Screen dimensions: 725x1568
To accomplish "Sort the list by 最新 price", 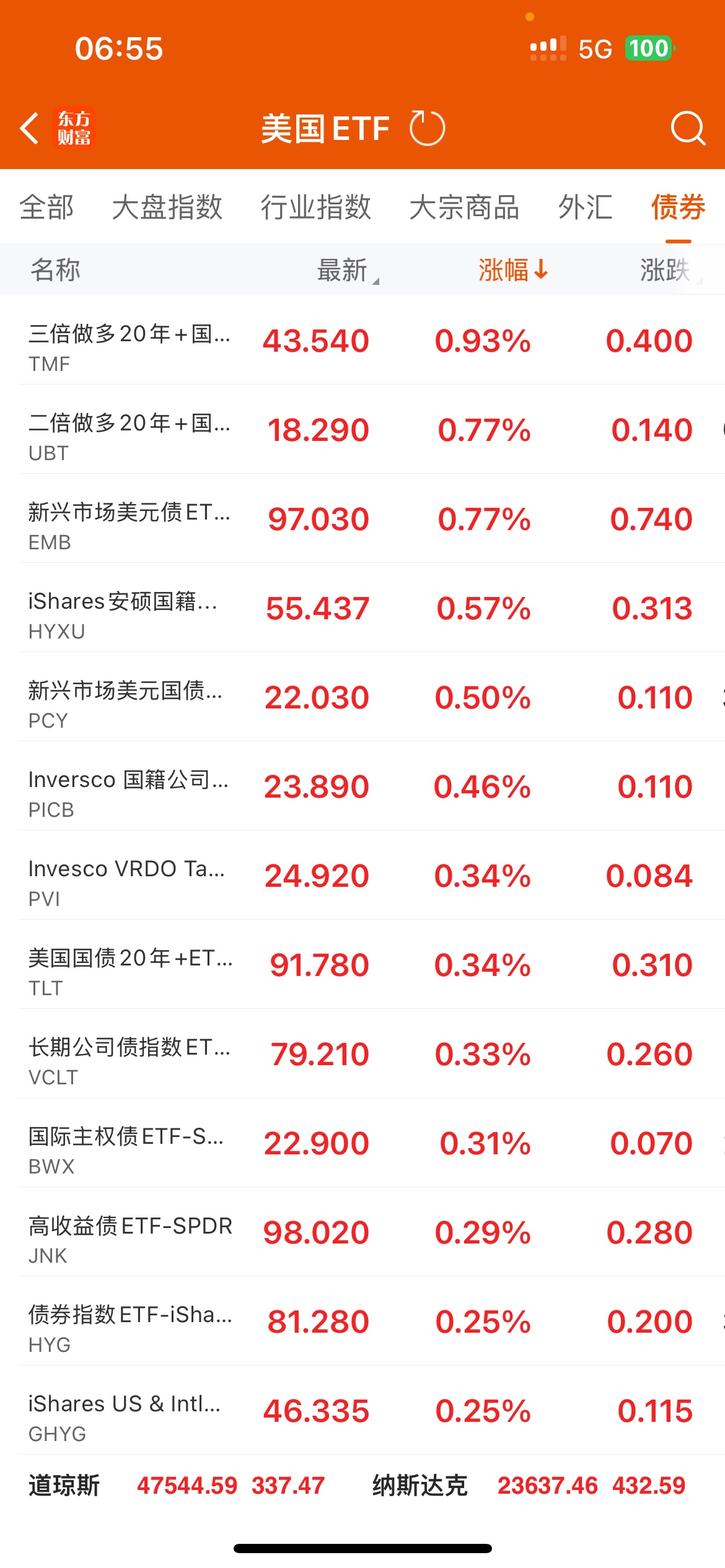I will [x=344, y=270].
